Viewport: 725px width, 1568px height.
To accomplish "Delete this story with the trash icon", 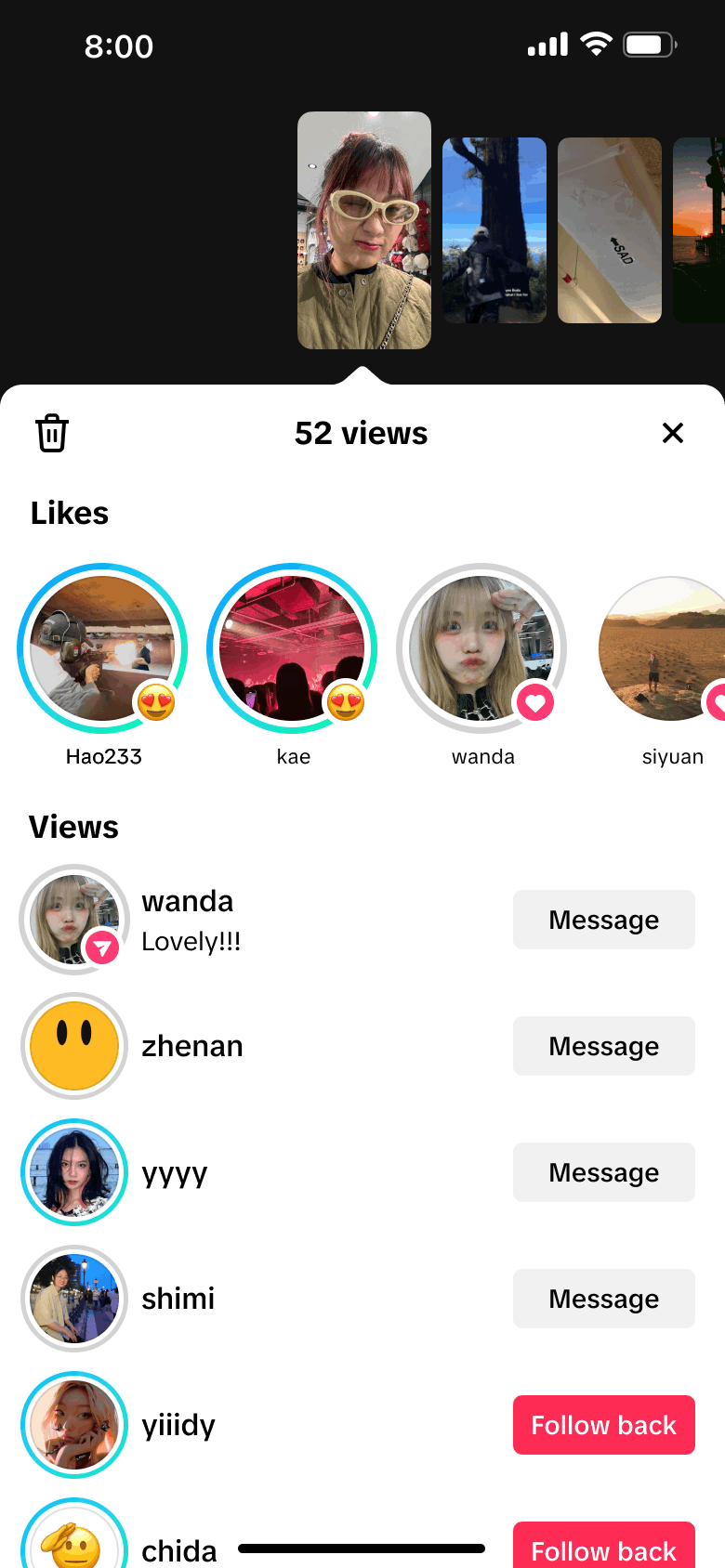I will (52, 433).
